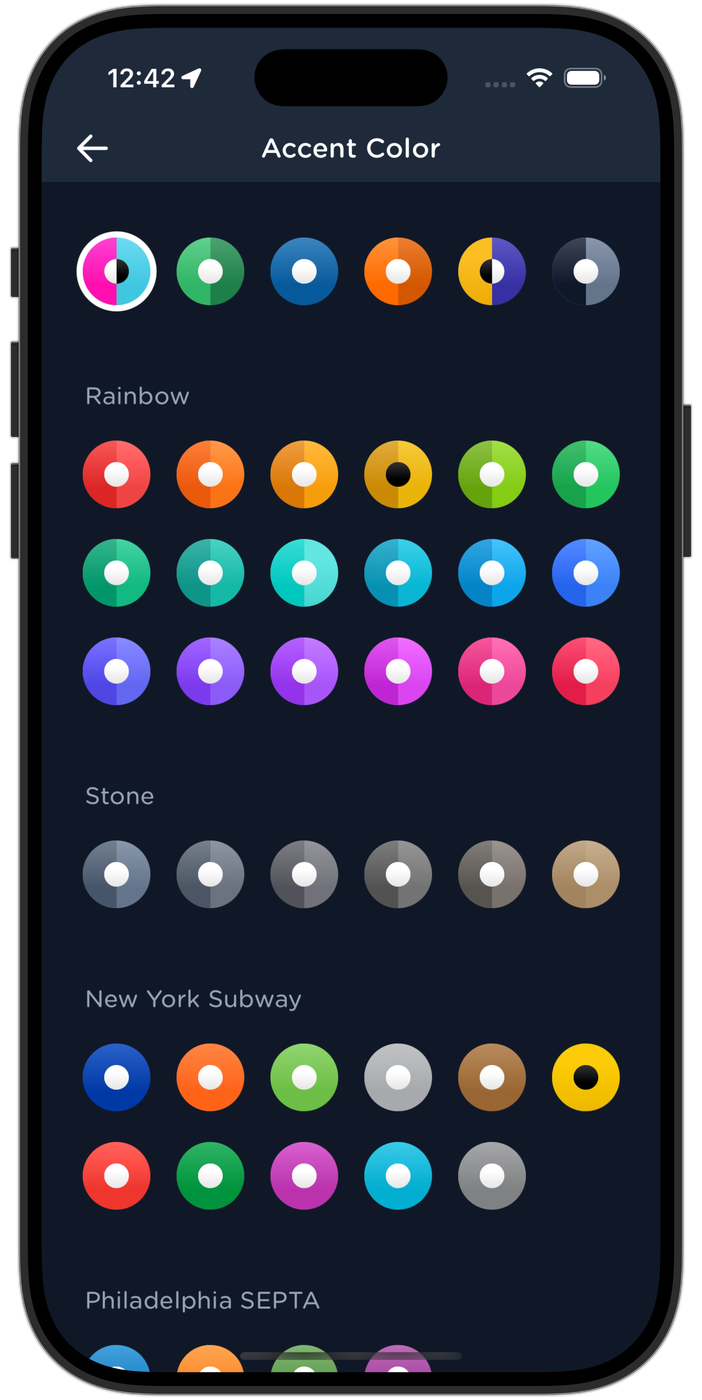Pick the lime green Rainbow swatch
Image resolution: width=702 pixels, height=1400 pixels.
coord(492,474)
